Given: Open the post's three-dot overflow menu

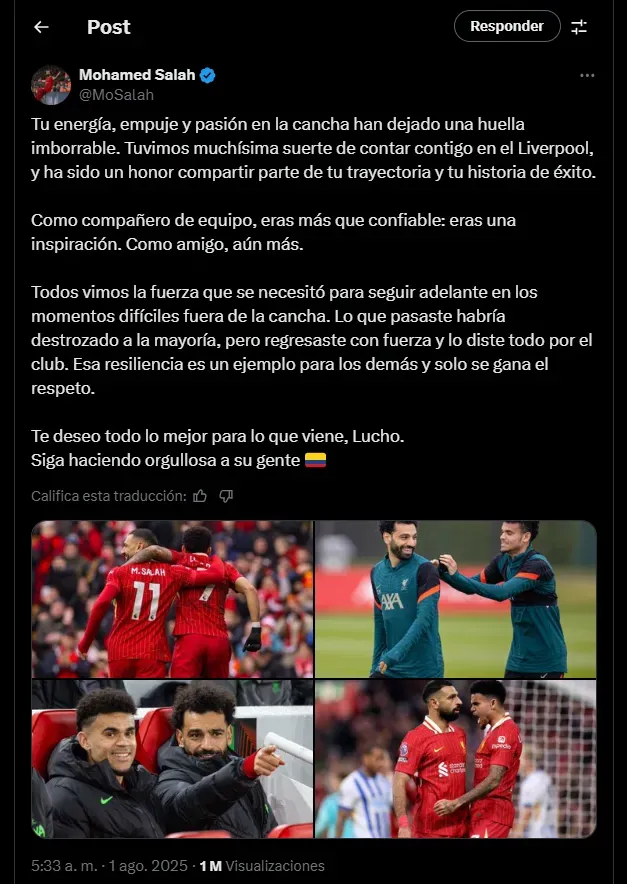Looking at the screenshot, I should [587, 76].
